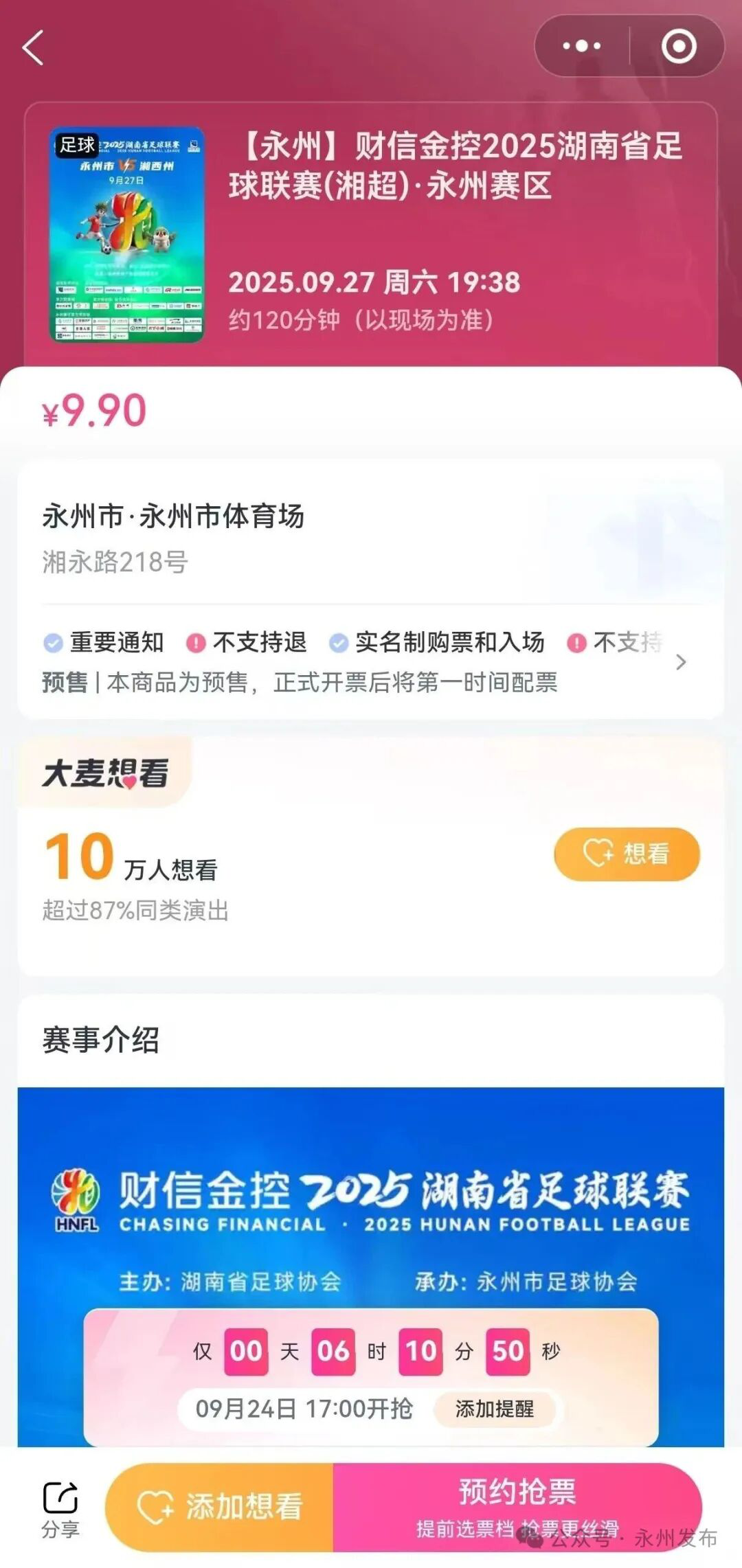Viewport: 742px width, 1568px height.
Task: Open the match poster thumbnail
Action: 128,234
